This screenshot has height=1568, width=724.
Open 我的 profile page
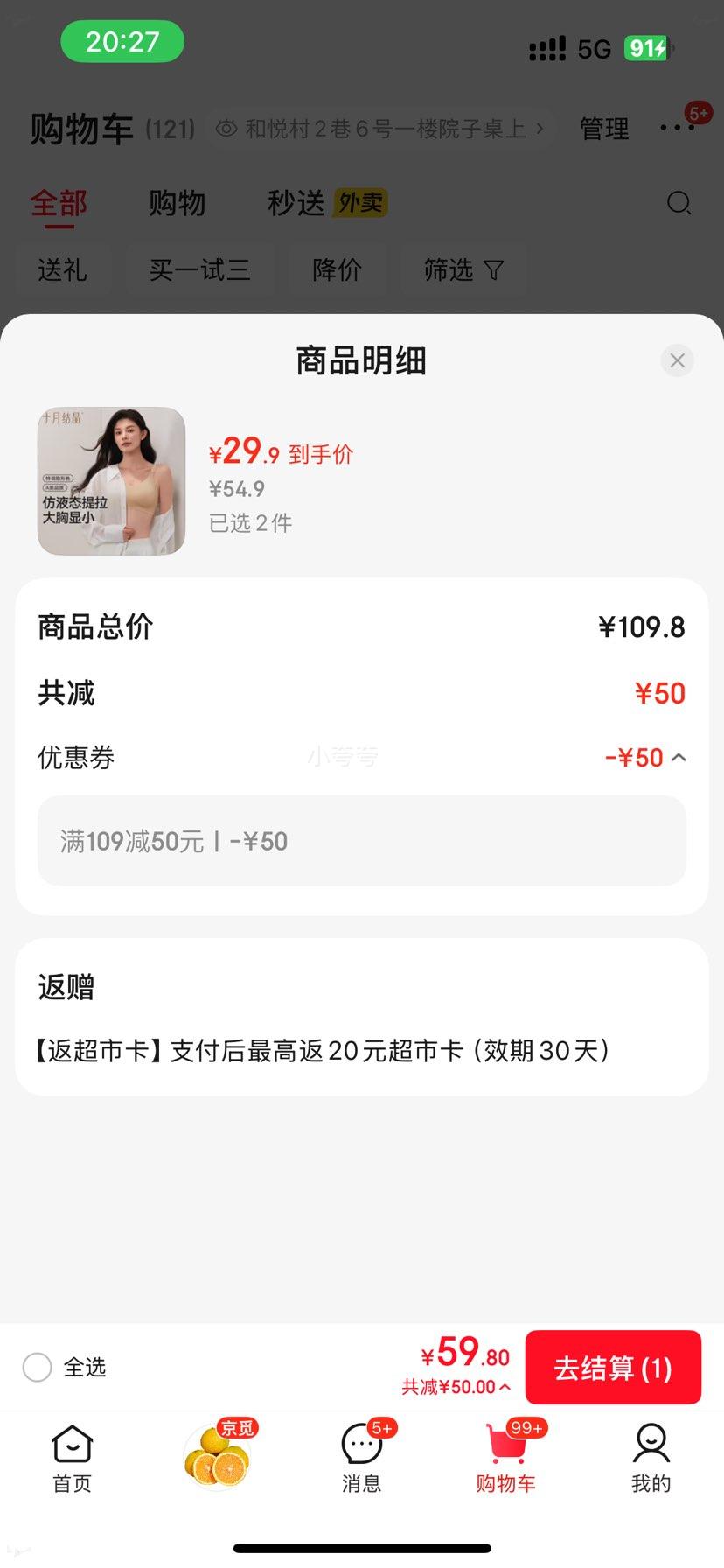pos(651,1455)
